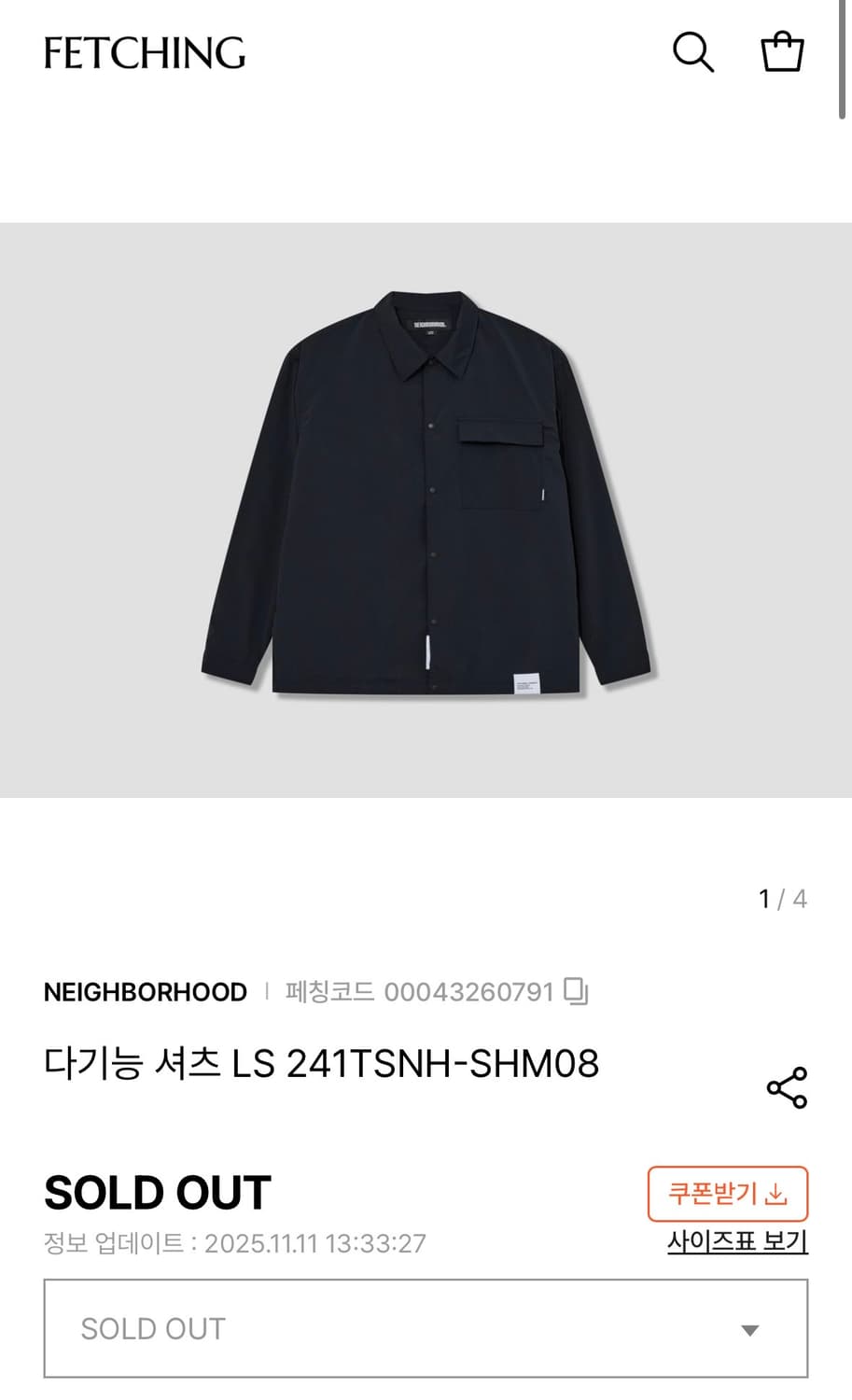Tap the FETCHING logo in the header

click(144, 53)
